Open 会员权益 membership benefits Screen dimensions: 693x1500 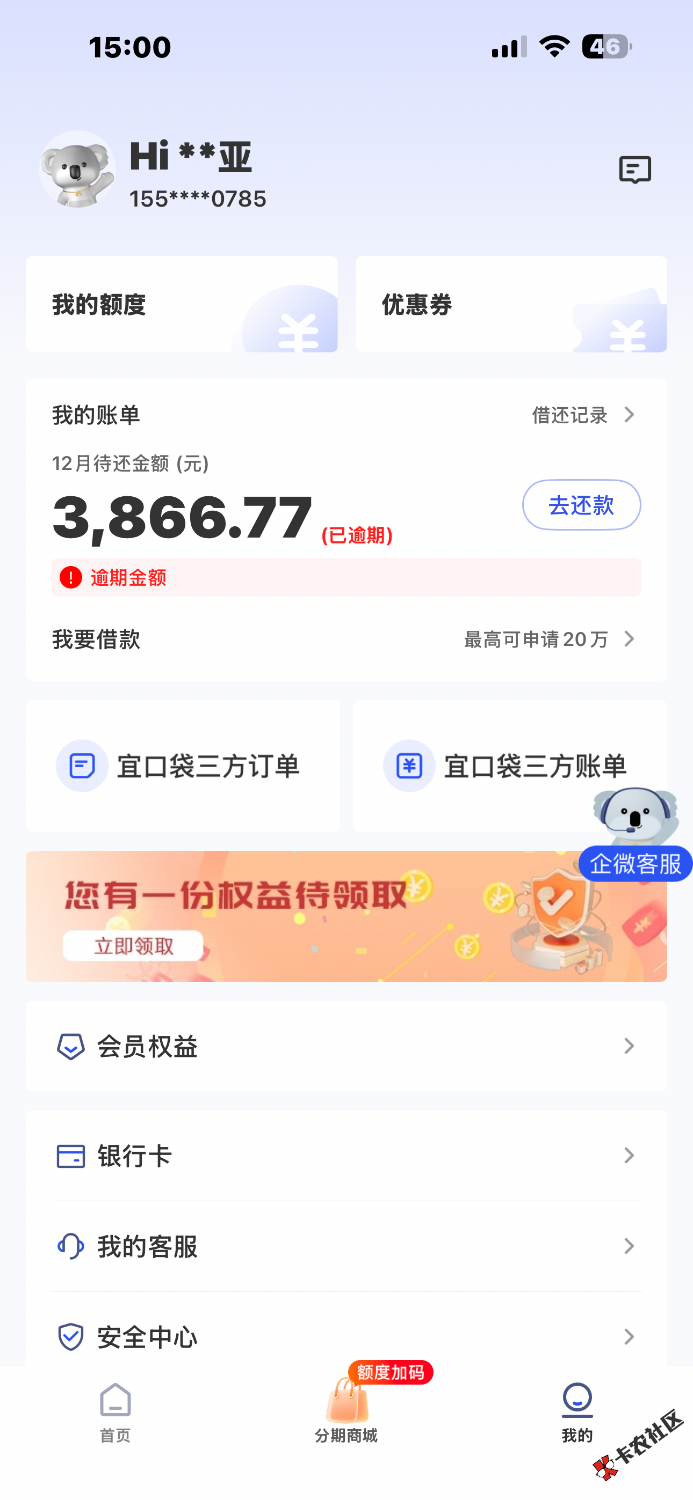(346, 1047)
